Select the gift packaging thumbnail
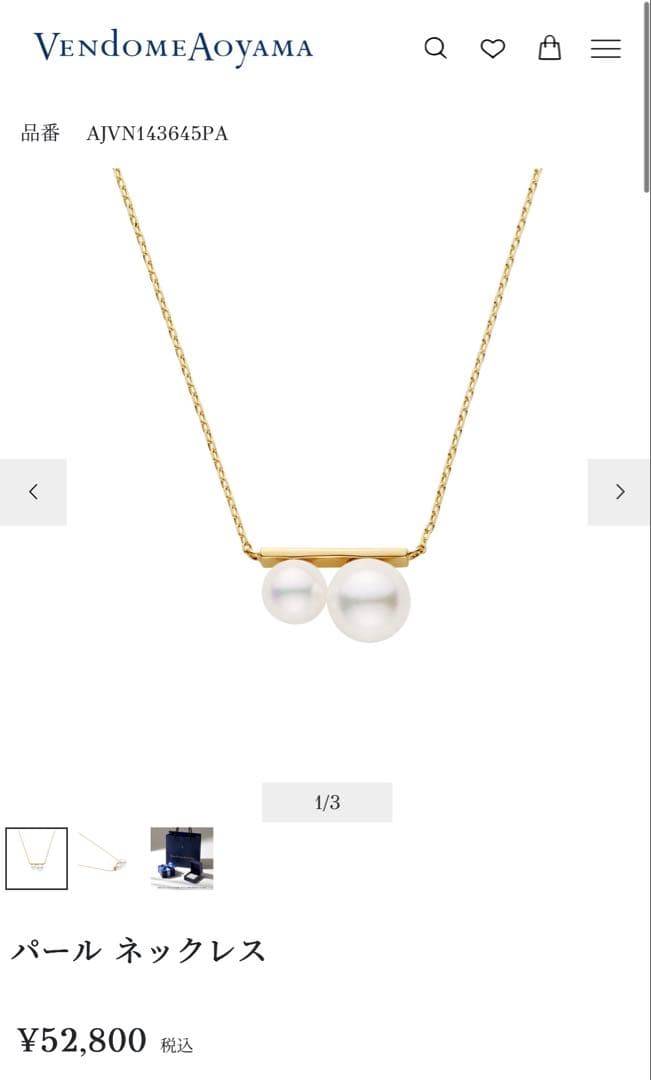The height and width of the screenshot is (1080, 651). click(x=181, y=858)
